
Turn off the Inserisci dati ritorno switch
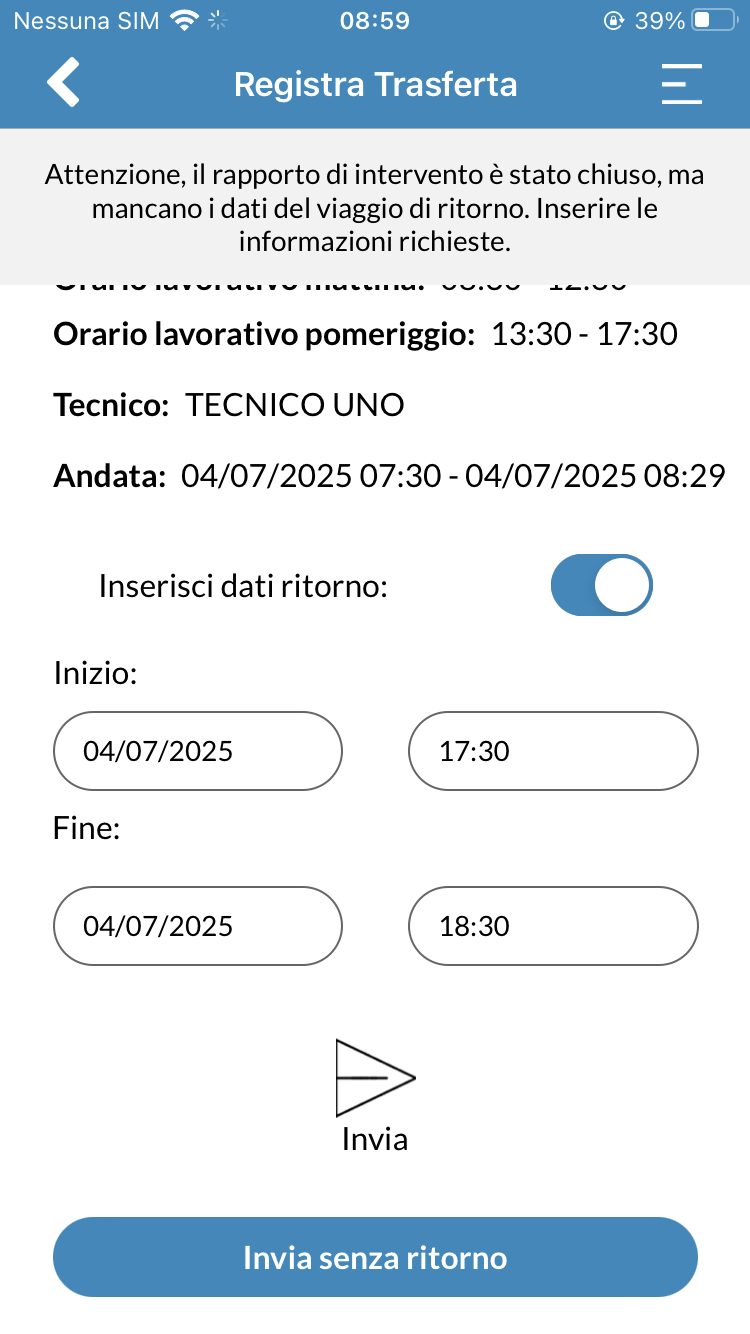601,585
